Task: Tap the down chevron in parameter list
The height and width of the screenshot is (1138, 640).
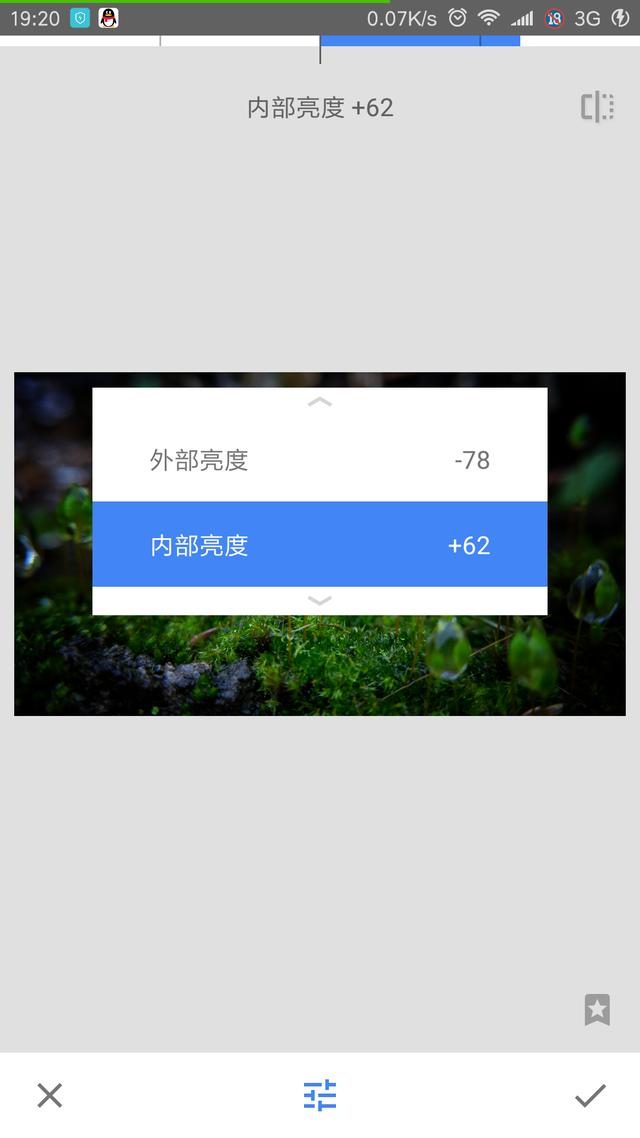Action: (320, 601)
